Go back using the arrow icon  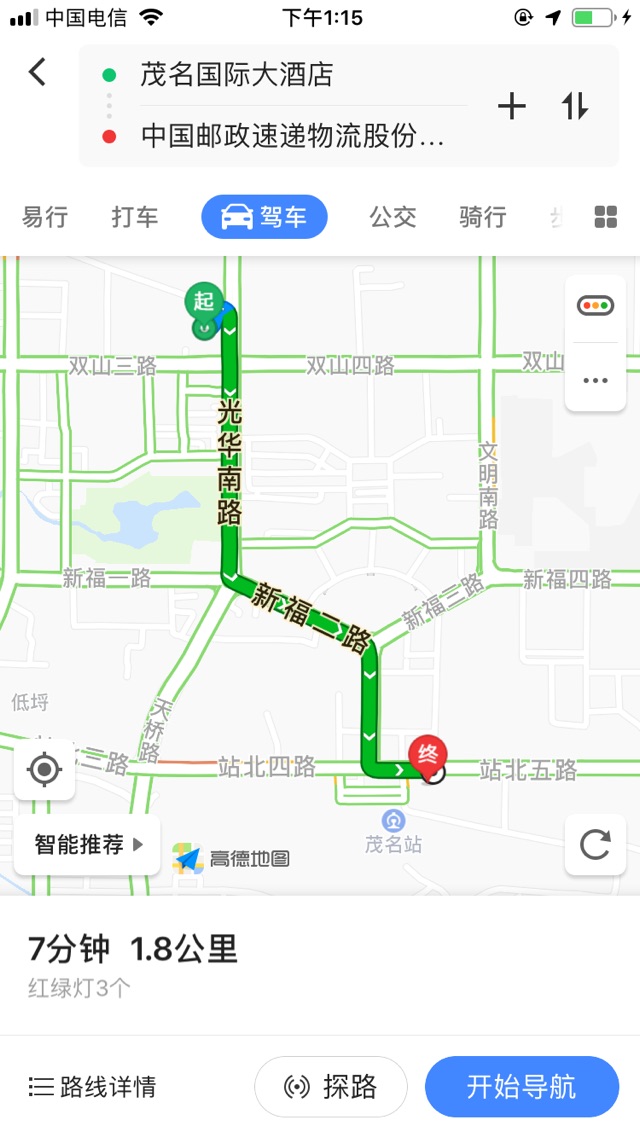pos(38,73)
